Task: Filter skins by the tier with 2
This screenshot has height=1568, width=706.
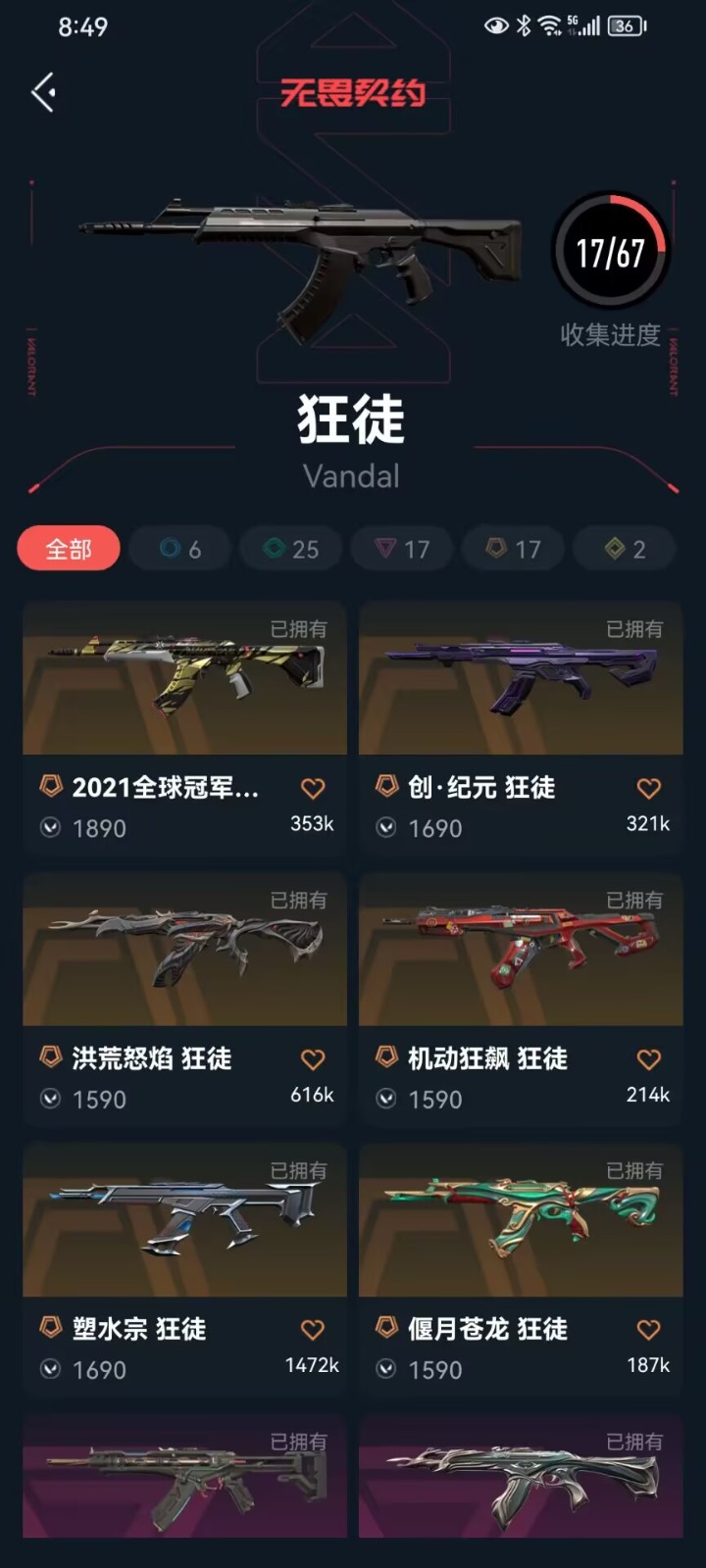Action: (x=625, y=549)
